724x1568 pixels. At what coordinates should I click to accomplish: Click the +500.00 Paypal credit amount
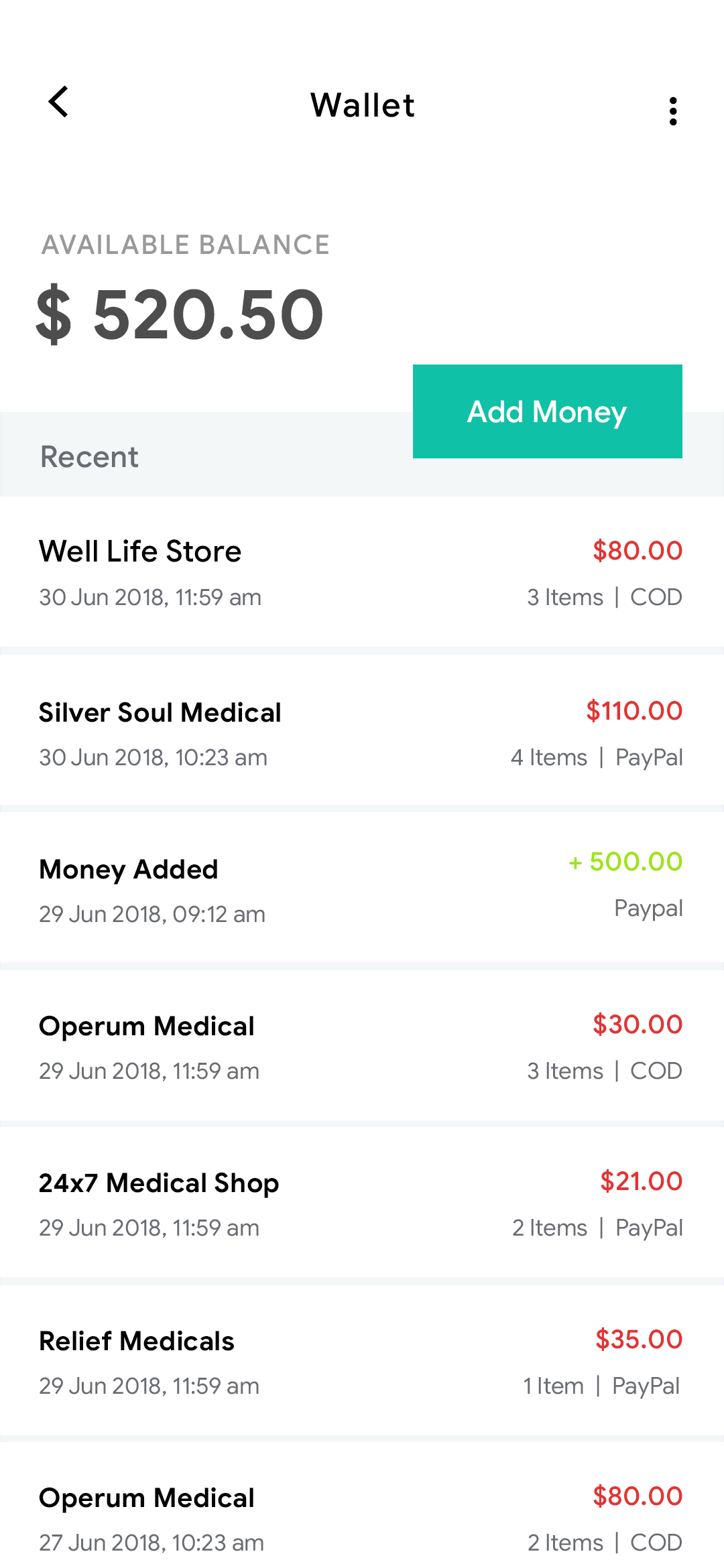click(625, 862)
